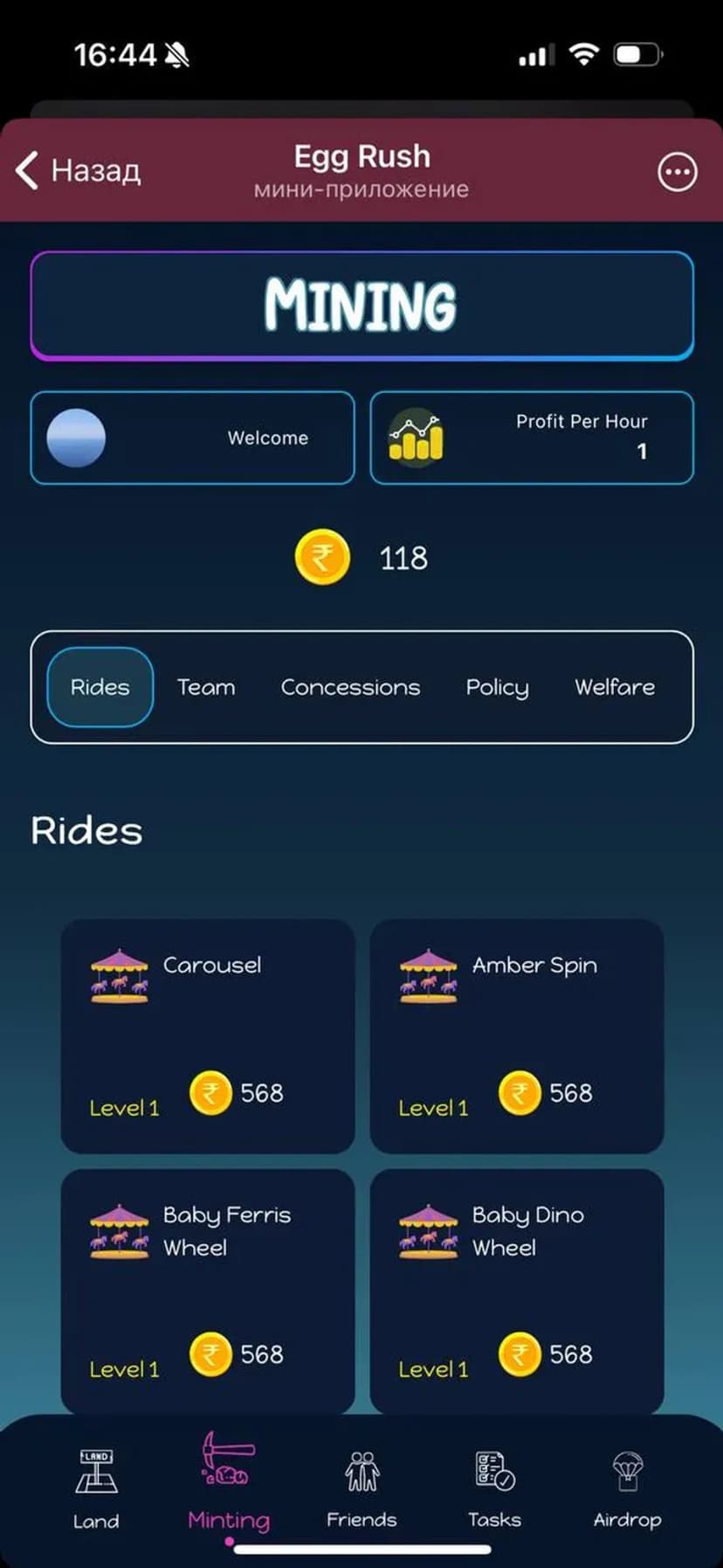Select the Rides category tab
The width and height of the screenshot is (723, 1568).
[100, 687]
